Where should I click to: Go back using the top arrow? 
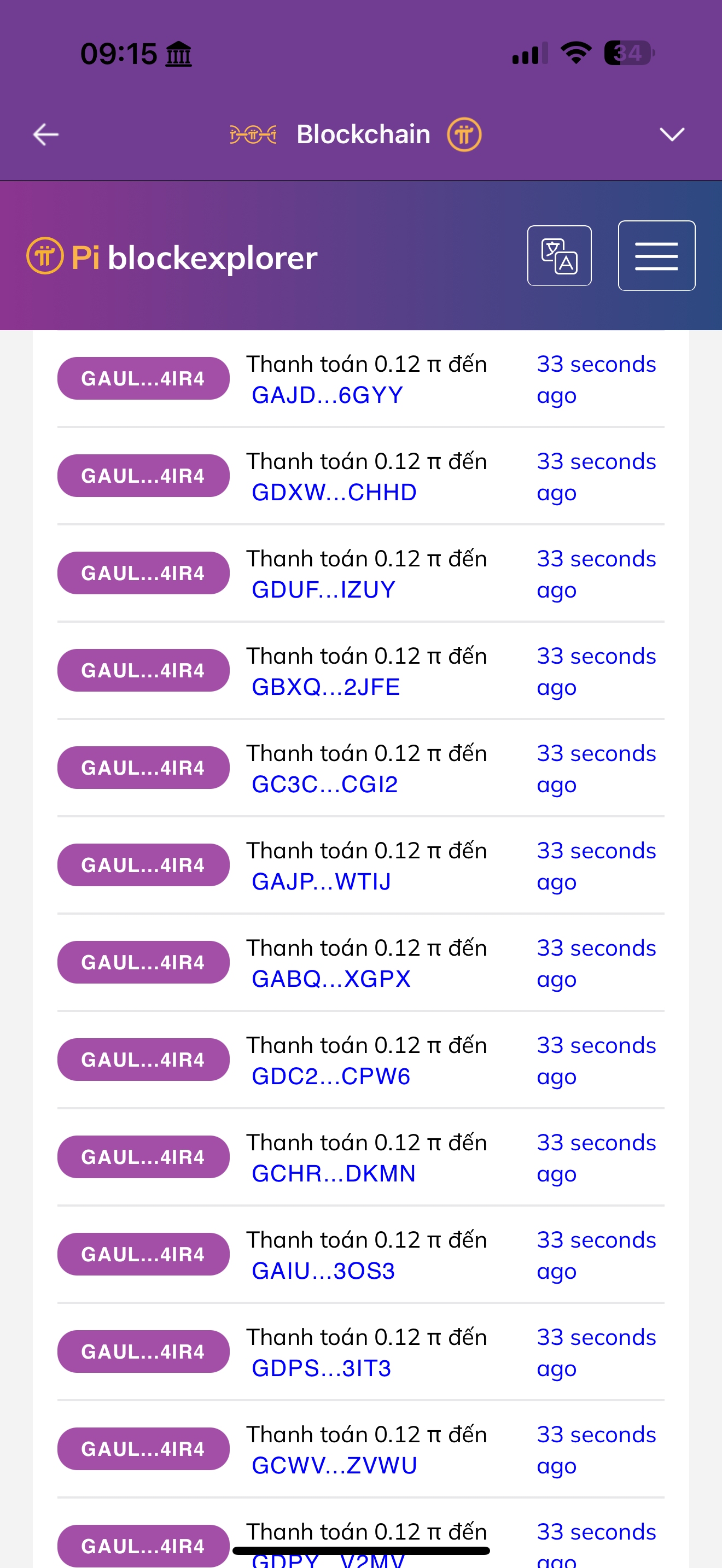pyautogui.click(x=45, y=134)
